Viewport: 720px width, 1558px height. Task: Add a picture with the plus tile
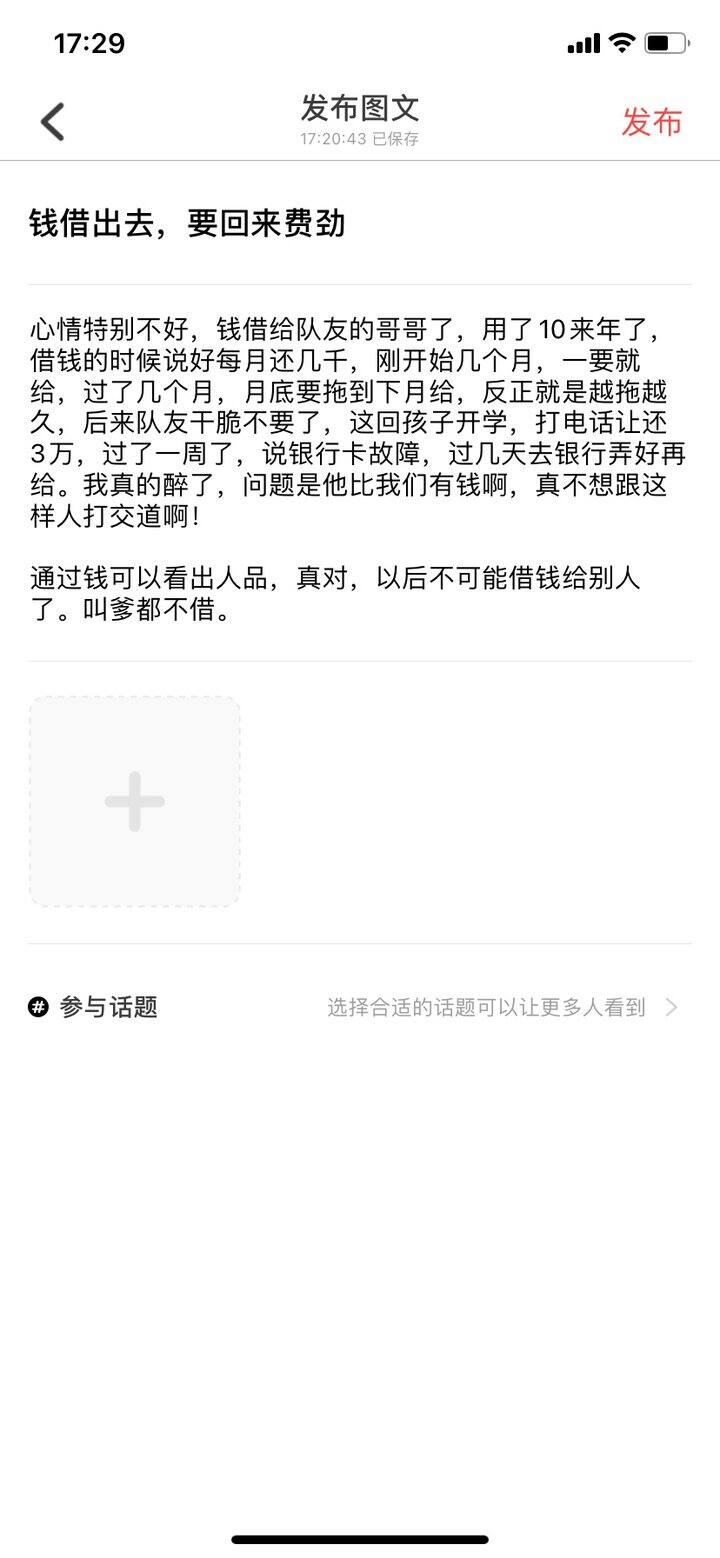134,801
